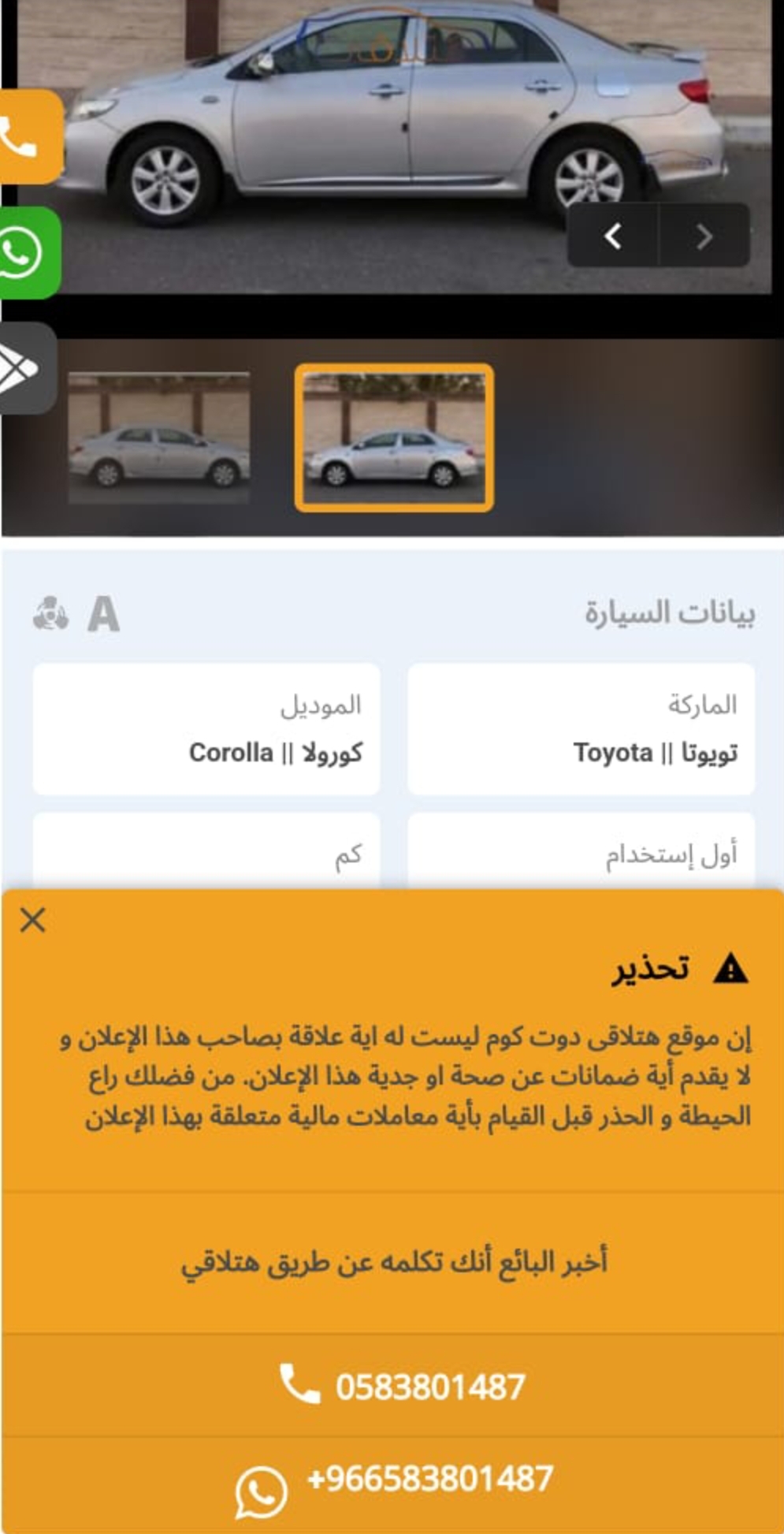Select the highlighted car thumbnail

pyautogui.click(x=394, y=437)
